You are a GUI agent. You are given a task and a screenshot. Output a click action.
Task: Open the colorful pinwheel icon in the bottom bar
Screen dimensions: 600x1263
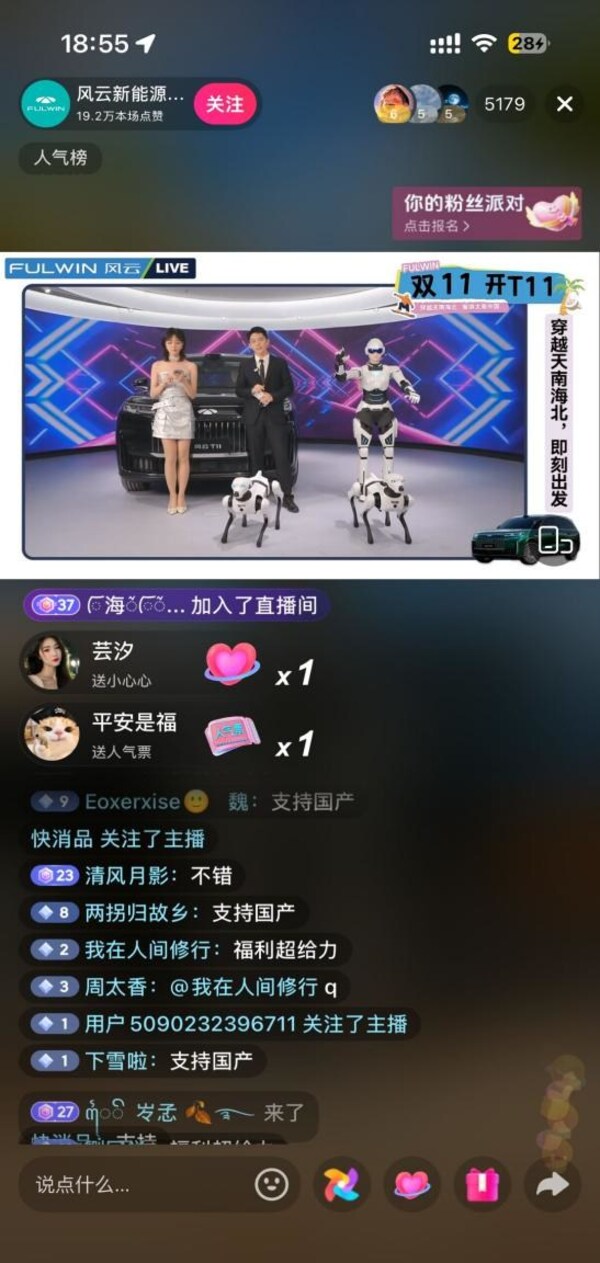pyautogui.click(x=342, y=1185)
